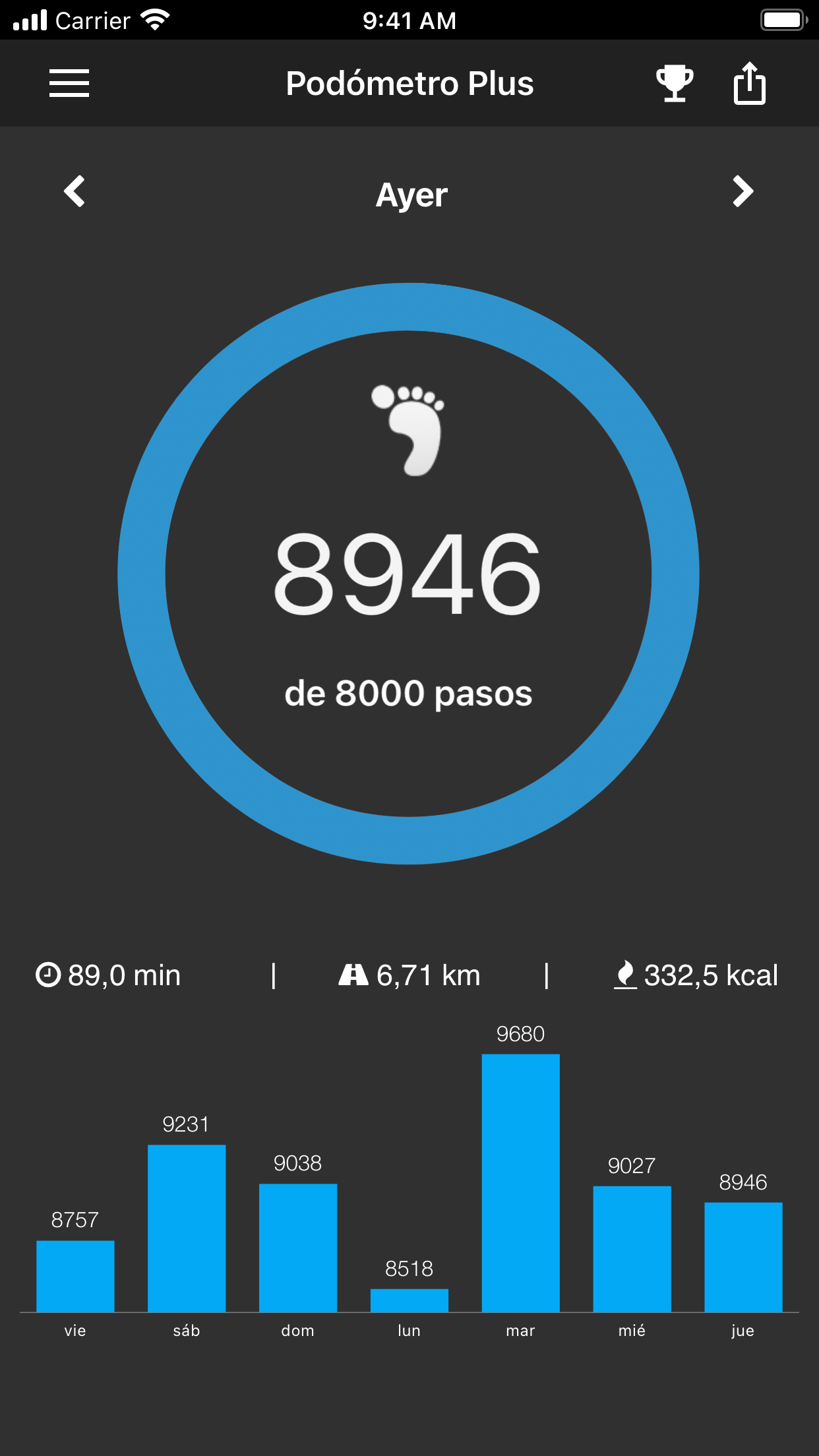
Task: Open the hamburger menu
Action: click(x=69, y=83)
